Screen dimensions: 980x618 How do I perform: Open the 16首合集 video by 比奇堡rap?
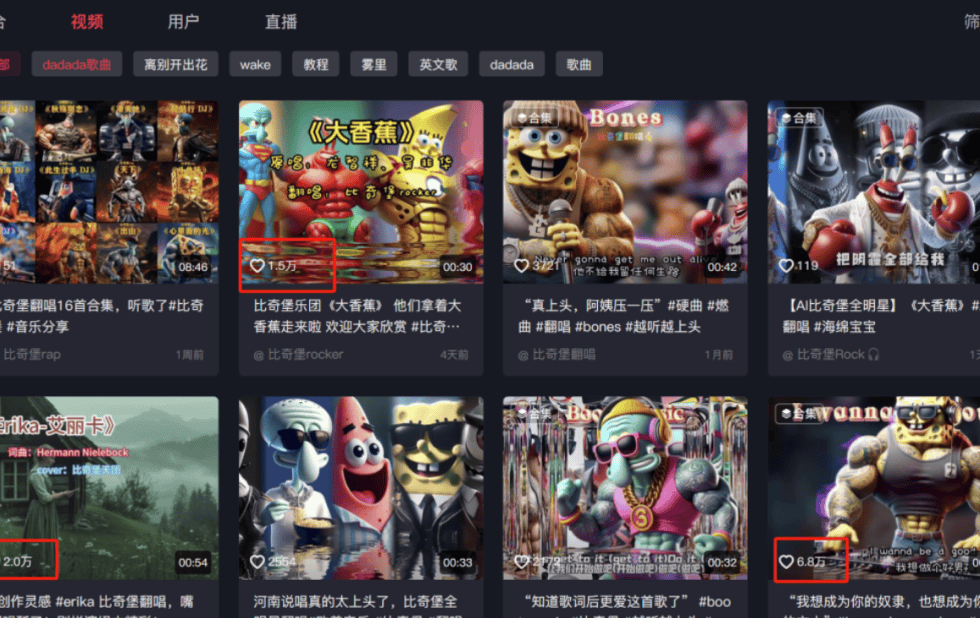(x=108, y=190)
